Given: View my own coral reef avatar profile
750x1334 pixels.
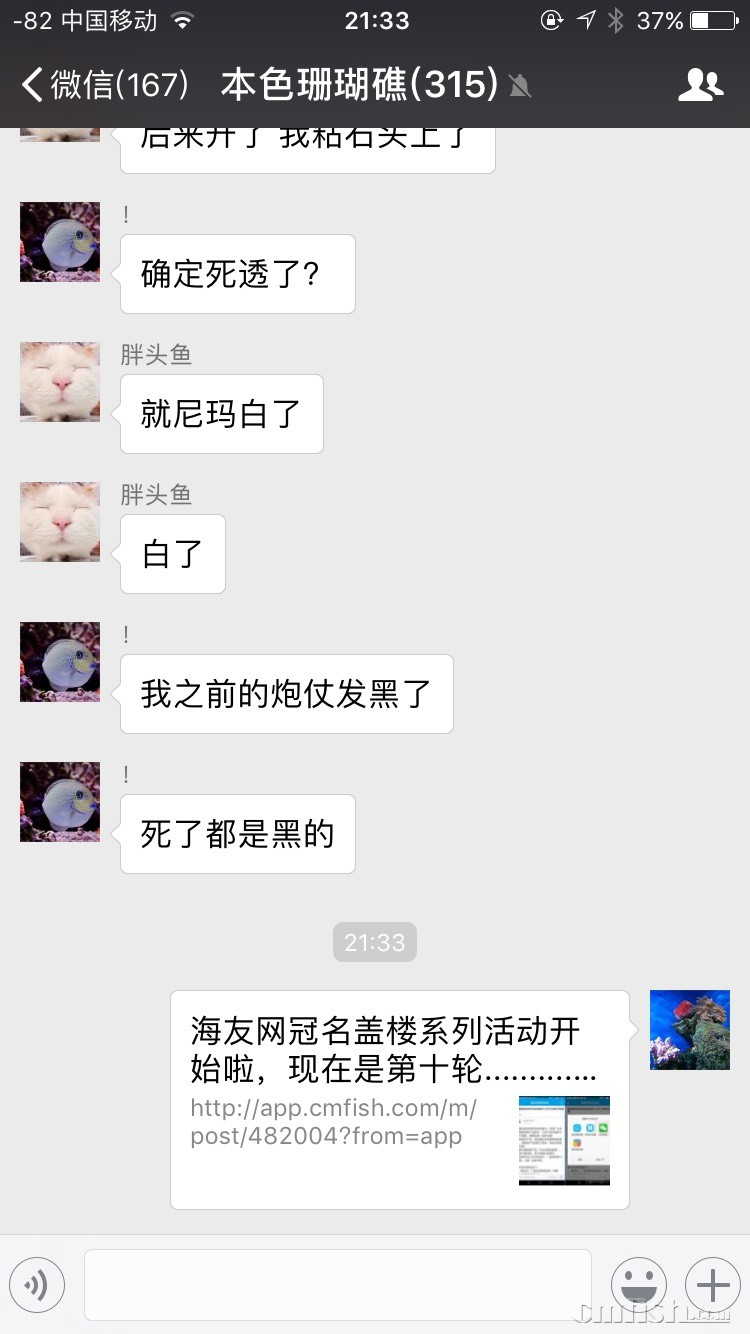Looking at the screenshot, I should [x=689, y=1030].
